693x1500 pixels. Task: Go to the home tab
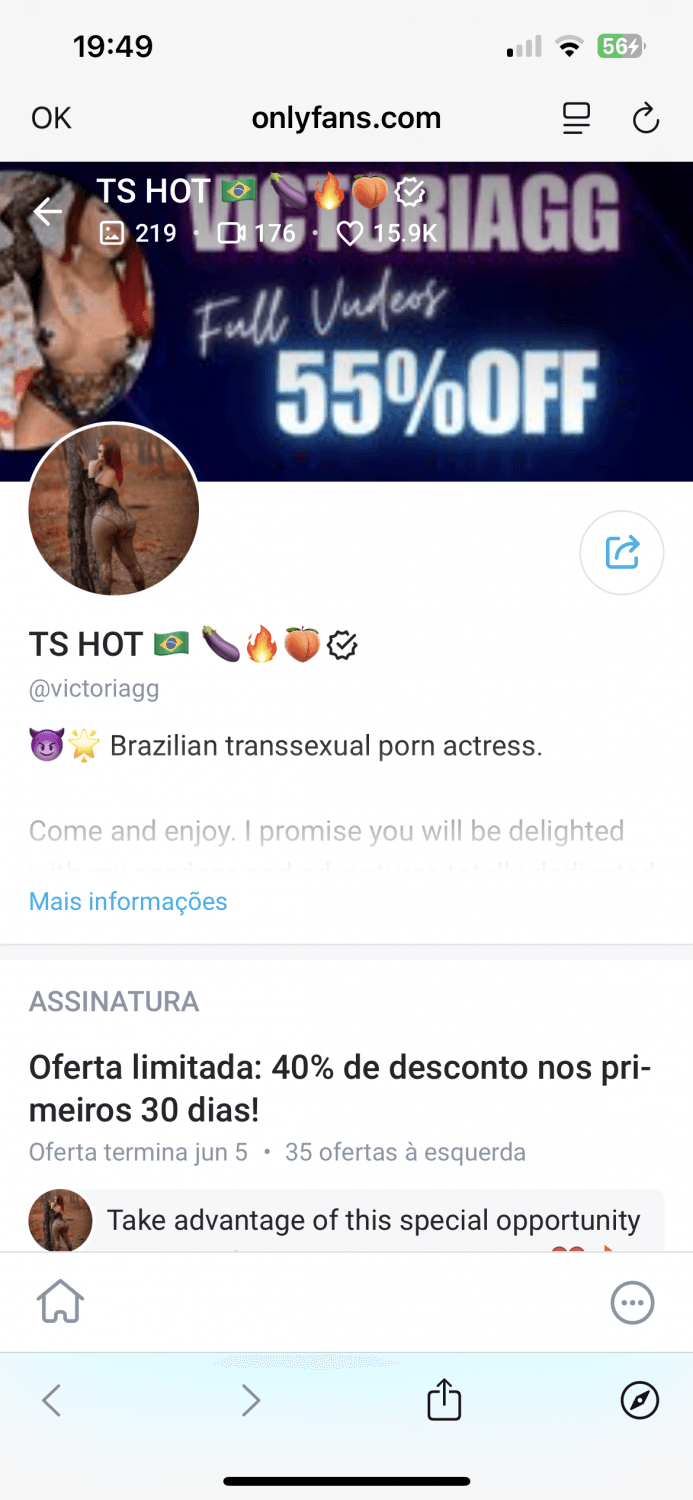(x=60, y=1302)
